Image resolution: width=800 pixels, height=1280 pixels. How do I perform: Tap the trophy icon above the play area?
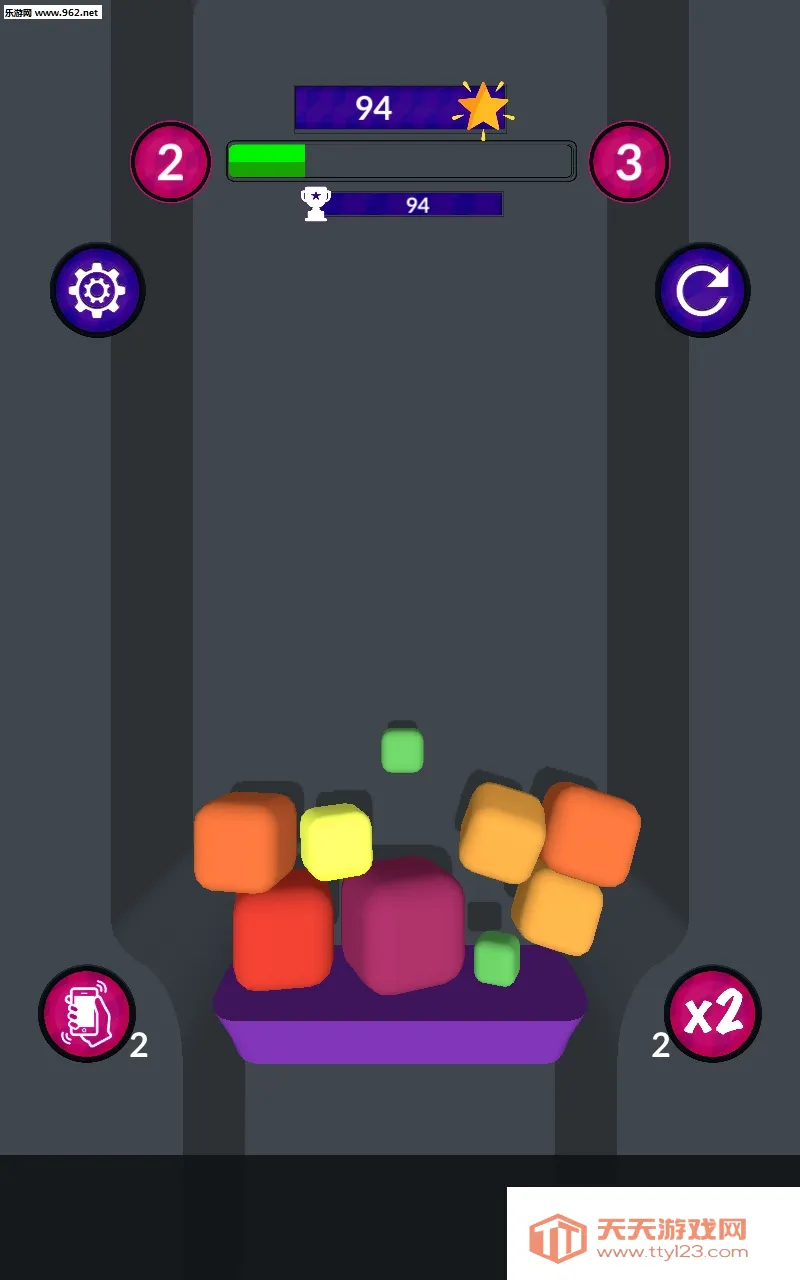pos(315,204)
